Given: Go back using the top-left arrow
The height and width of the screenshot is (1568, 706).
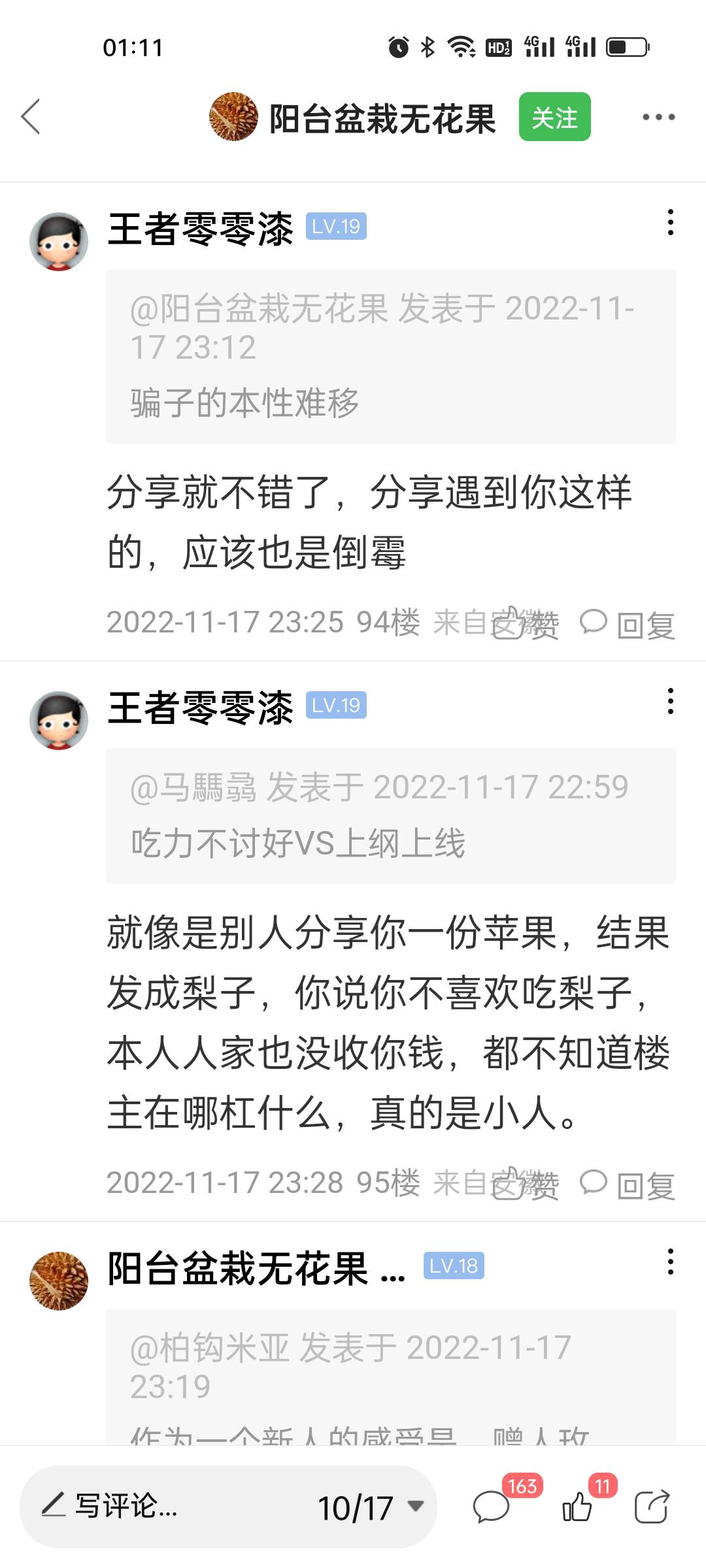Looking at the screenshot, I should (x=31, y=117).
